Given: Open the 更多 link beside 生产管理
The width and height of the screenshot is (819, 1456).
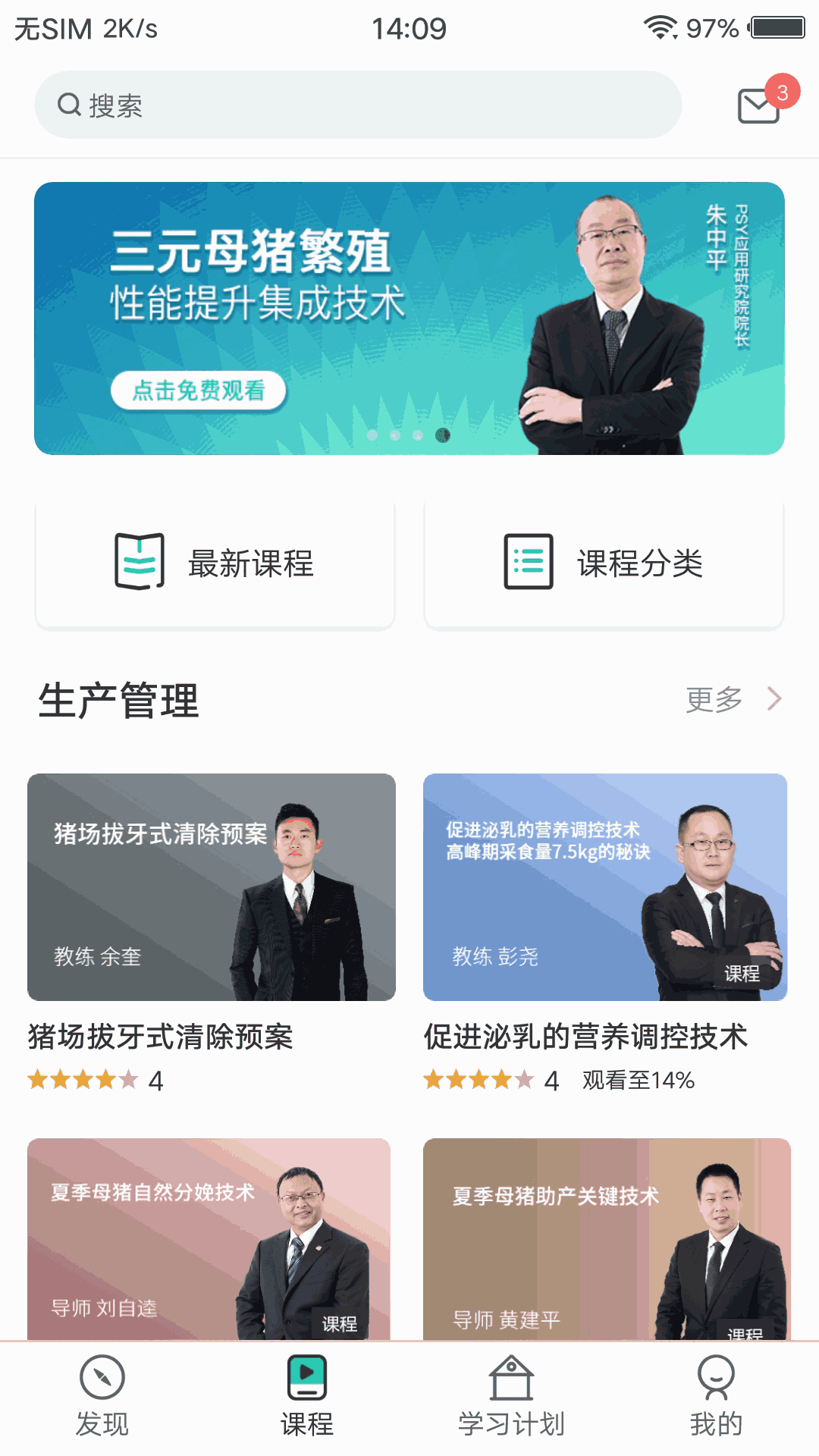Looking at the screenshot, I should coord(714,699).
